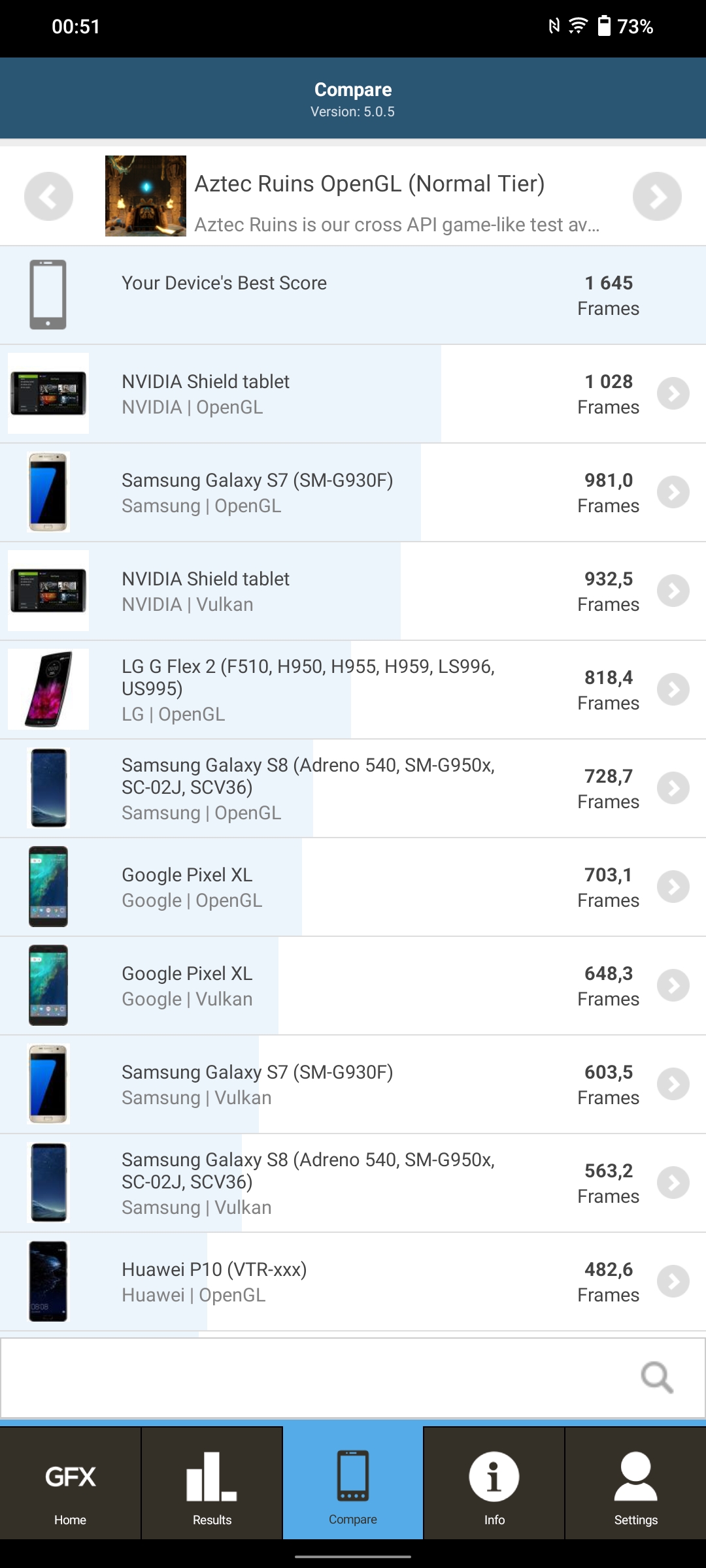Go to the Settings tab
The width and height of the screenshot is (706, 1568).
[x=635, y=1484]
